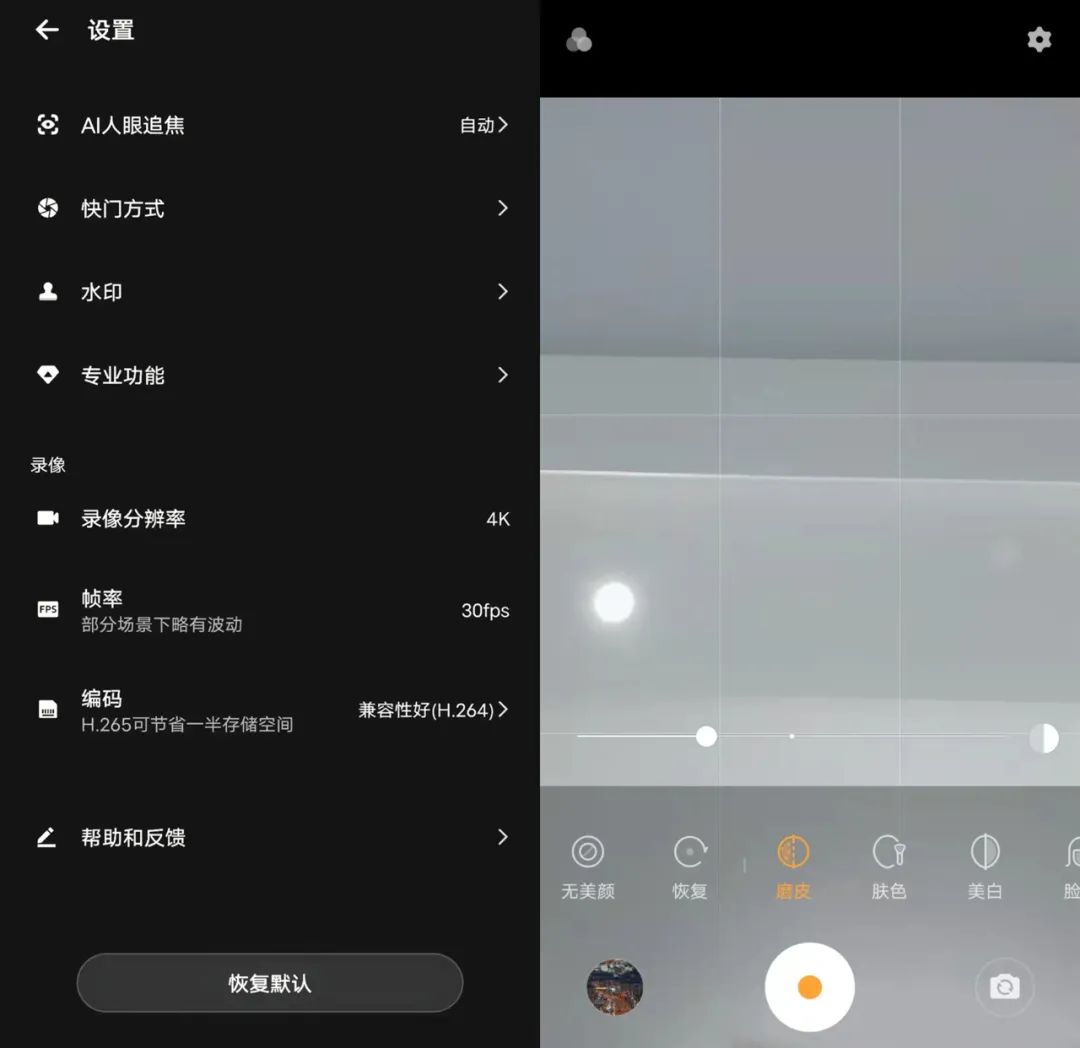1080x1048 pixels.
Task: Open 帮助和反馈
Action: (x=270, y=837)
